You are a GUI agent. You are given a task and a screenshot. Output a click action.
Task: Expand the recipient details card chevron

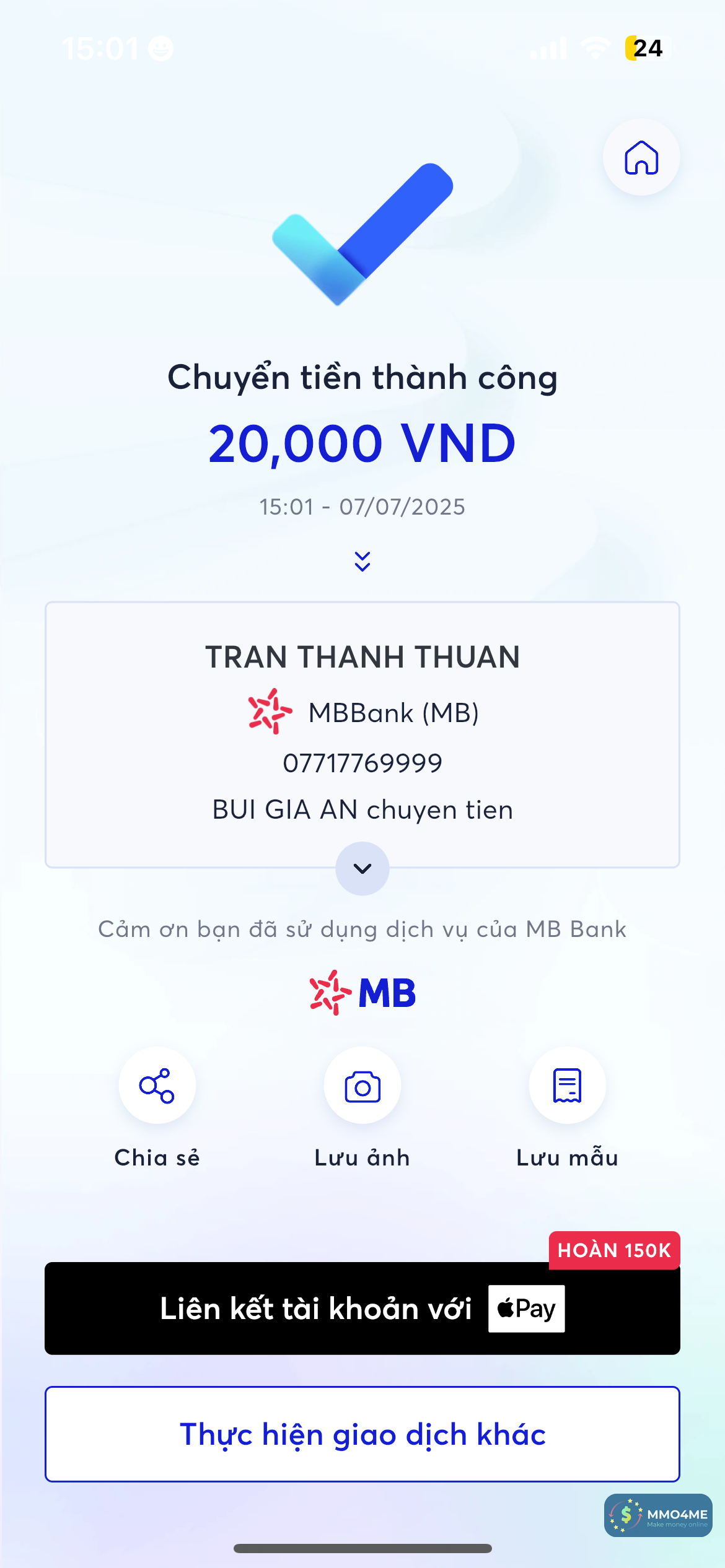[362, 868]
